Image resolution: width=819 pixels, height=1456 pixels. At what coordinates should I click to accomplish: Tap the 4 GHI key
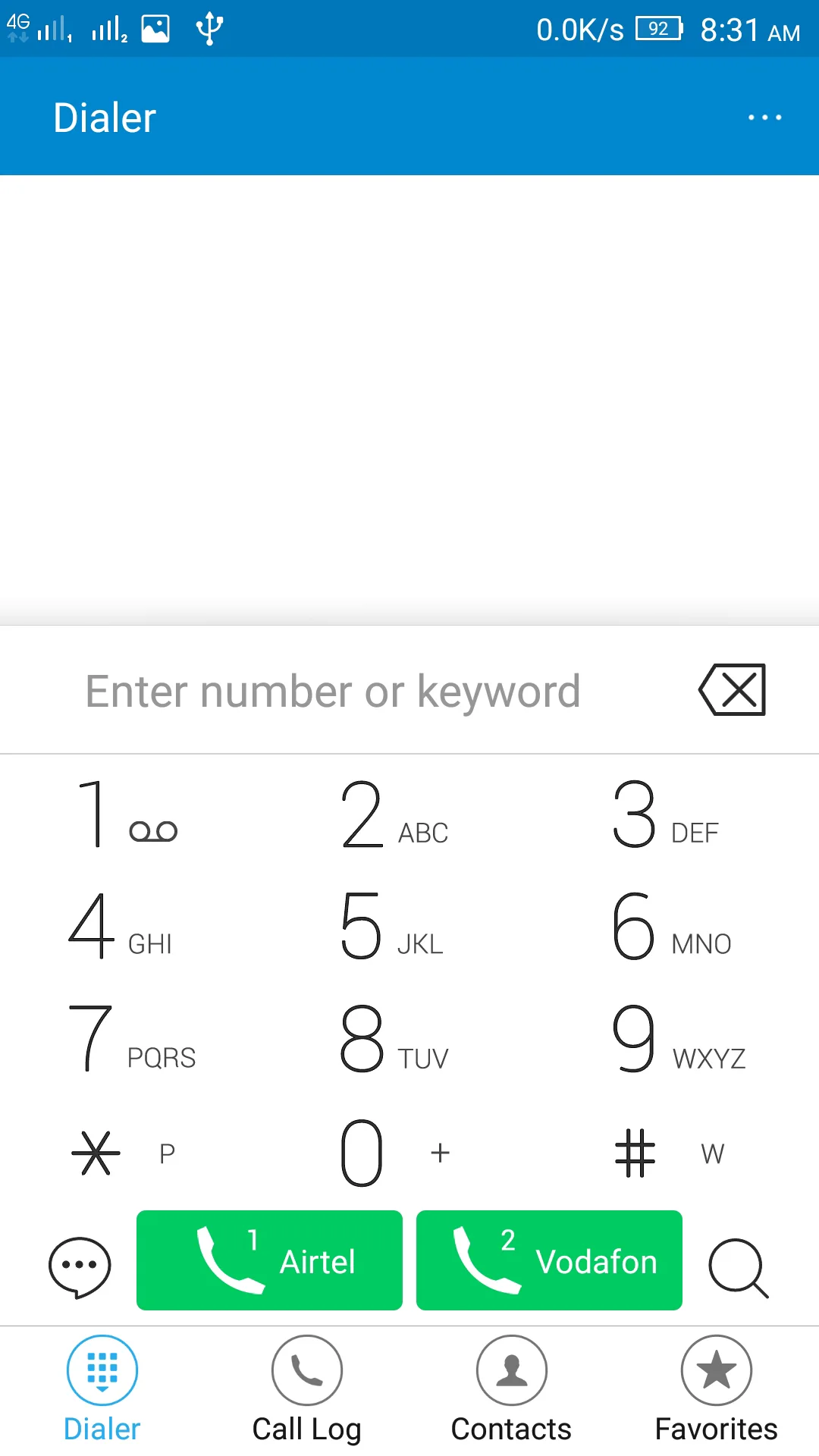121,927
